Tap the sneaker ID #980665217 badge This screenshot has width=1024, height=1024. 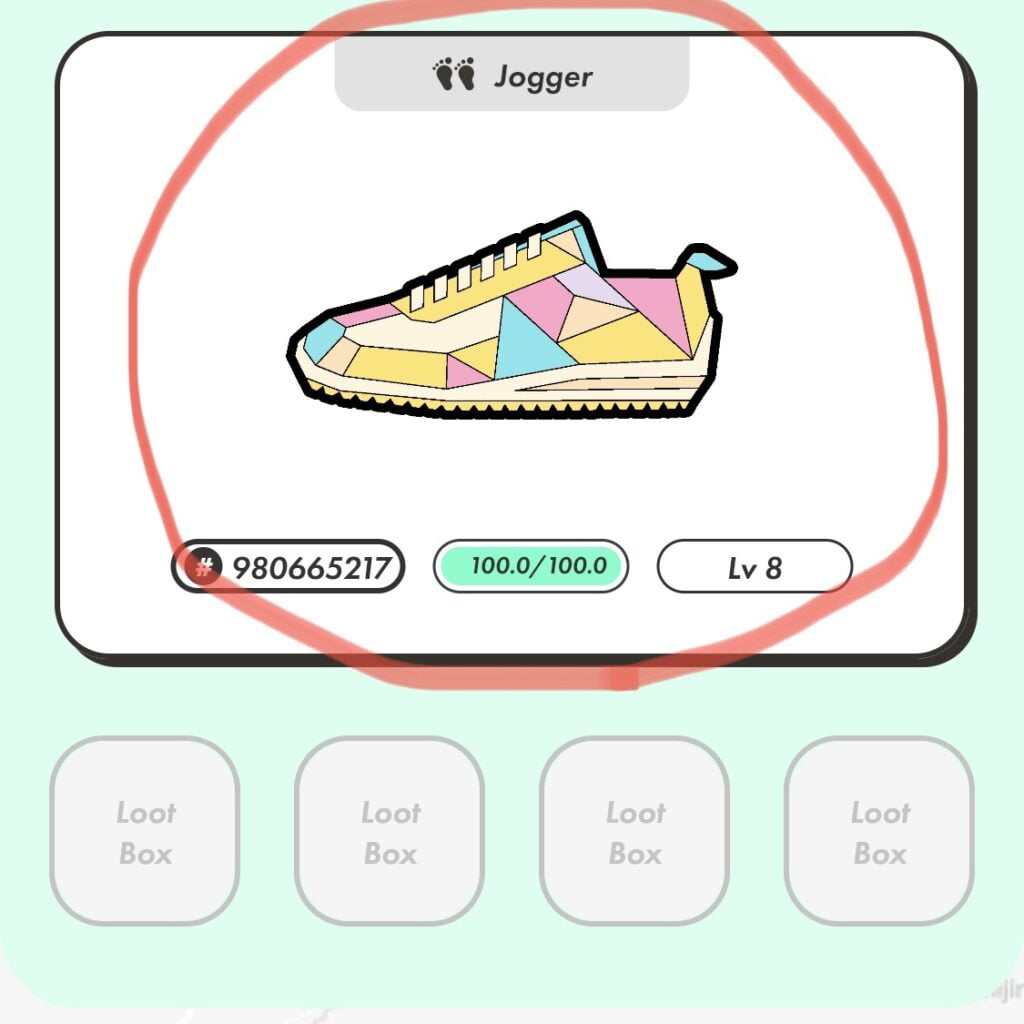coord(288,568)
